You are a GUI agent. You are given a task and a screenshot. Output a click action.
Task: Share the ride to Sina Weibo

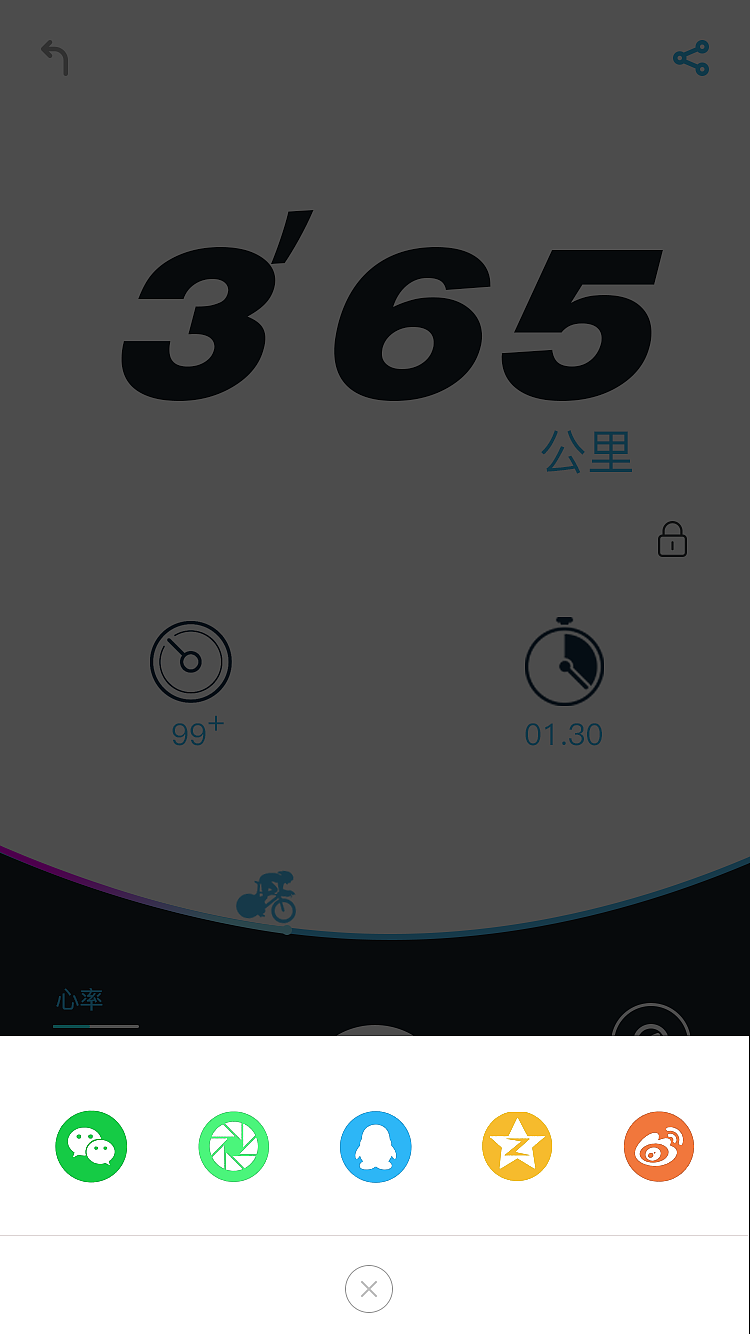(x=659, y=1147)
